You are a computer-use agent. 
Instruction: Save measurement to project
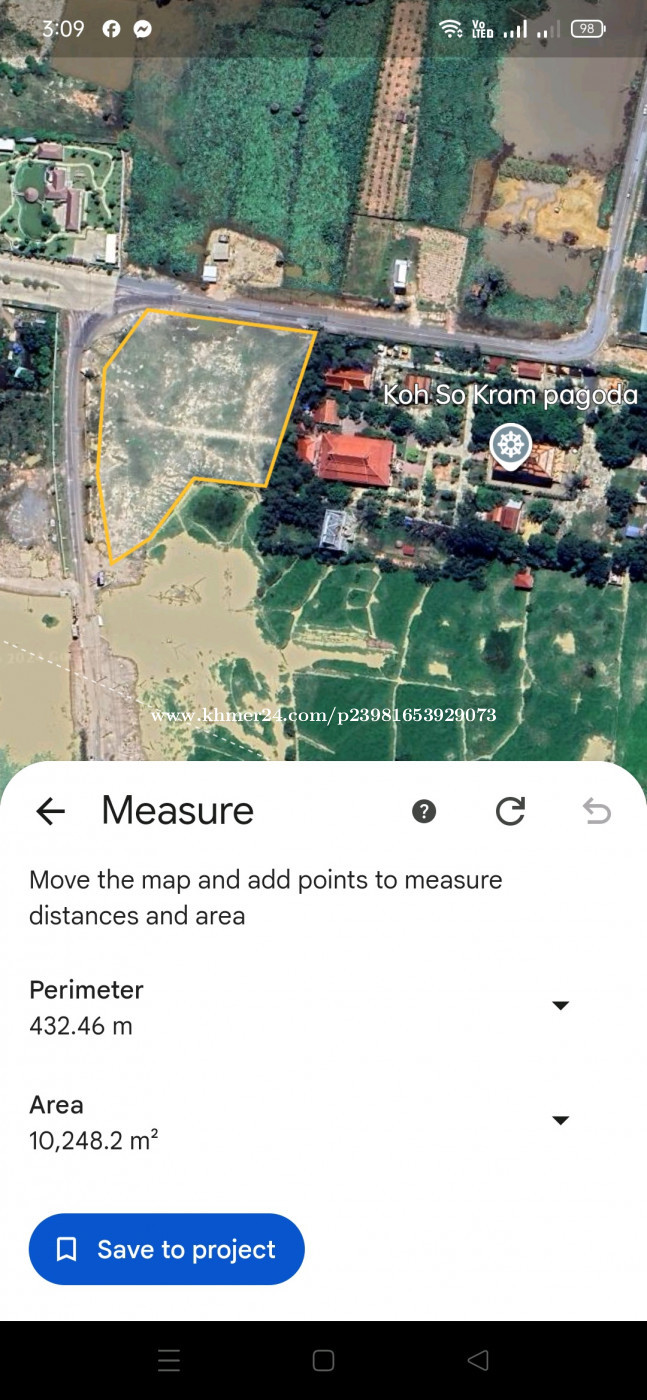pyautogui.click(x=167, y=1249)
